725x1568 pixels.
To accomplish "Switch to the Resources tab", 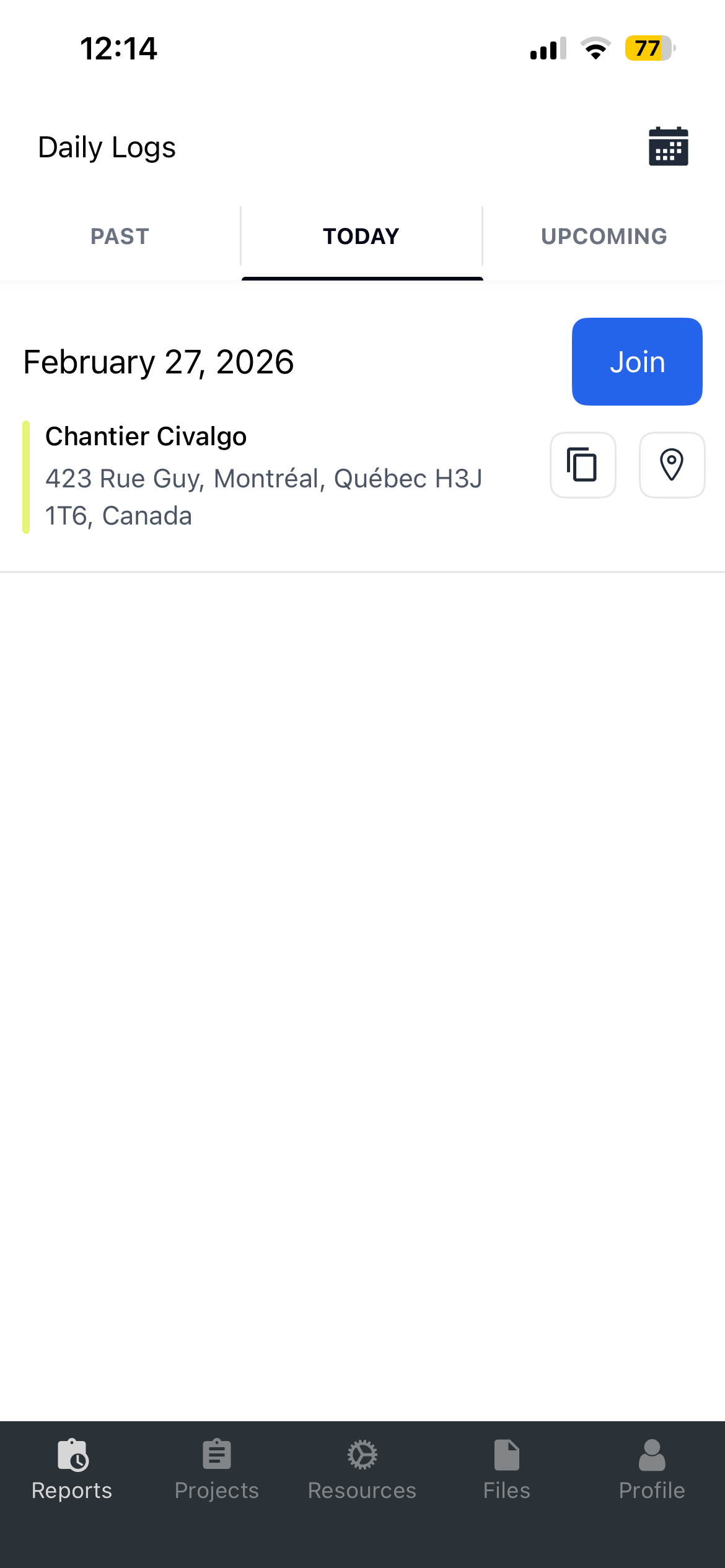I will 362,1470.
